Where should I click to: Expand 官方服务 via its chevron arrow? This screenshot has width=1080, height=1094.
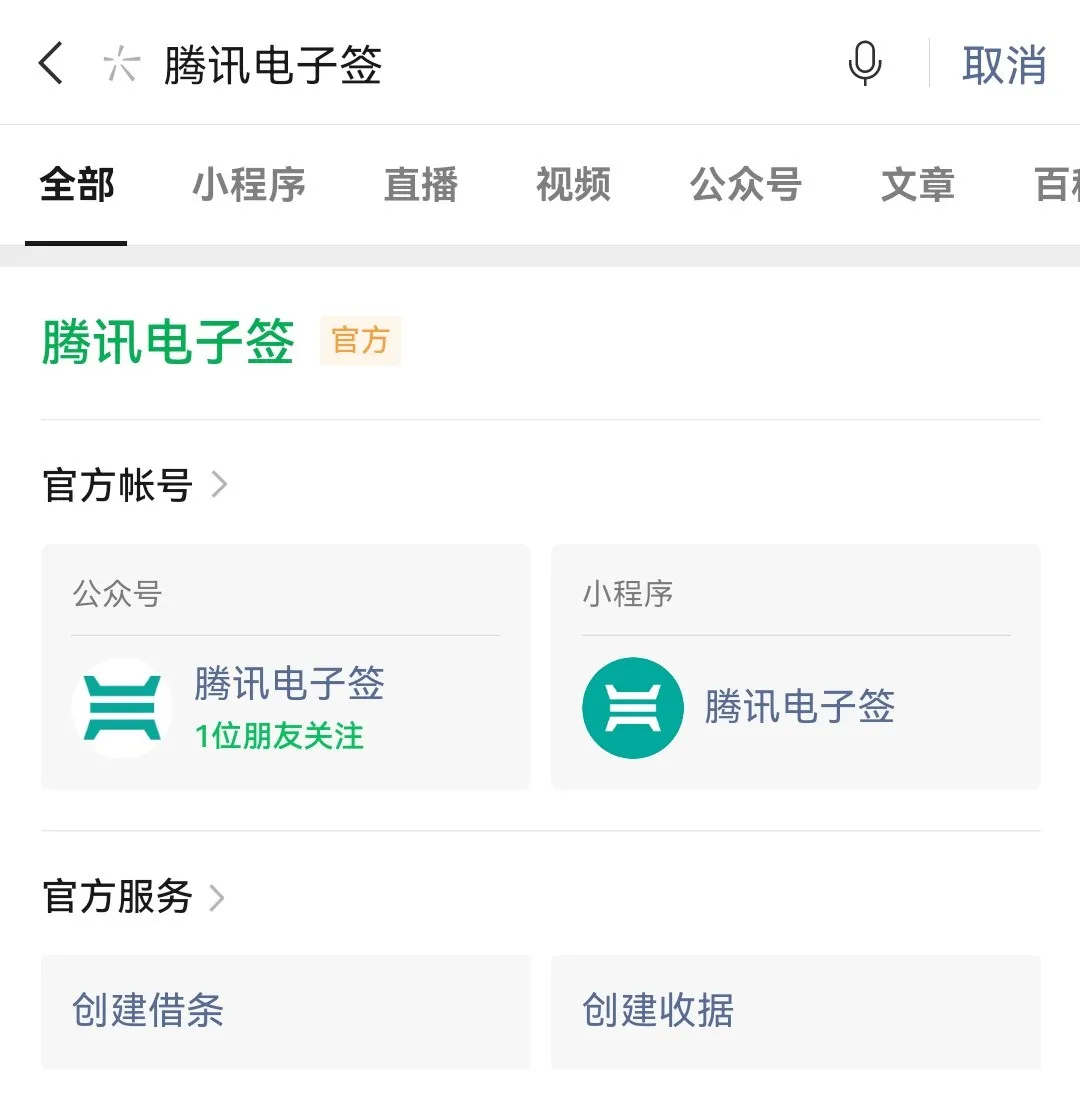[x=216, y=898]
